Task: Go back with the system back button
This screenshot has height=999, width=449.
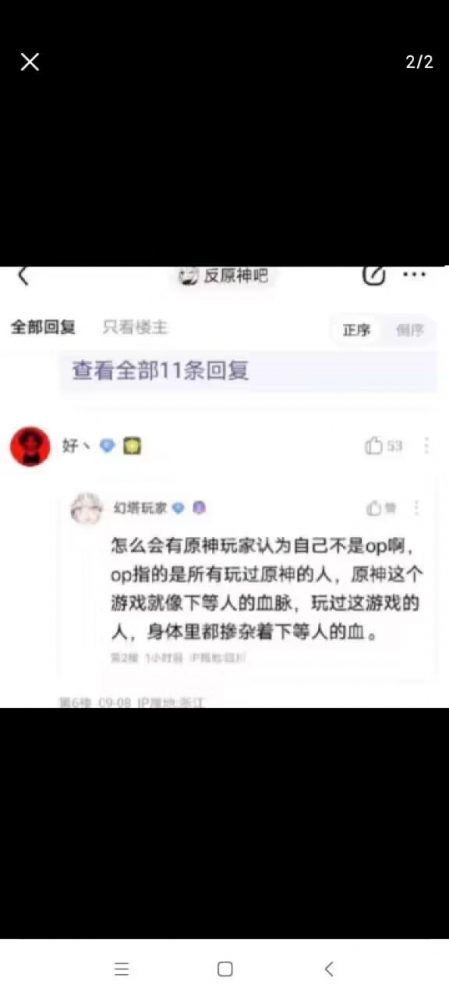Action: point(329,969)
